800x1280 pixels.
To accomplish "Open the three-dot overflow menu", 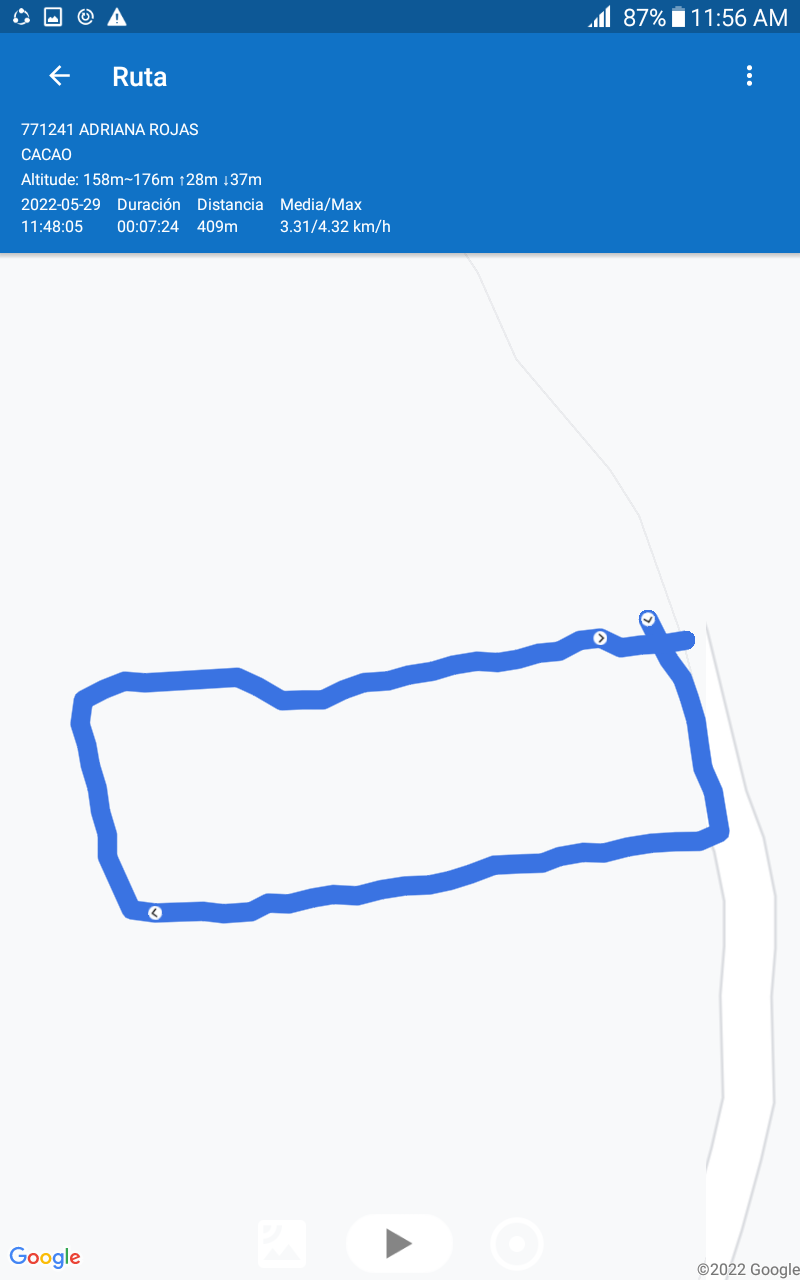I will tap(749, 76).
